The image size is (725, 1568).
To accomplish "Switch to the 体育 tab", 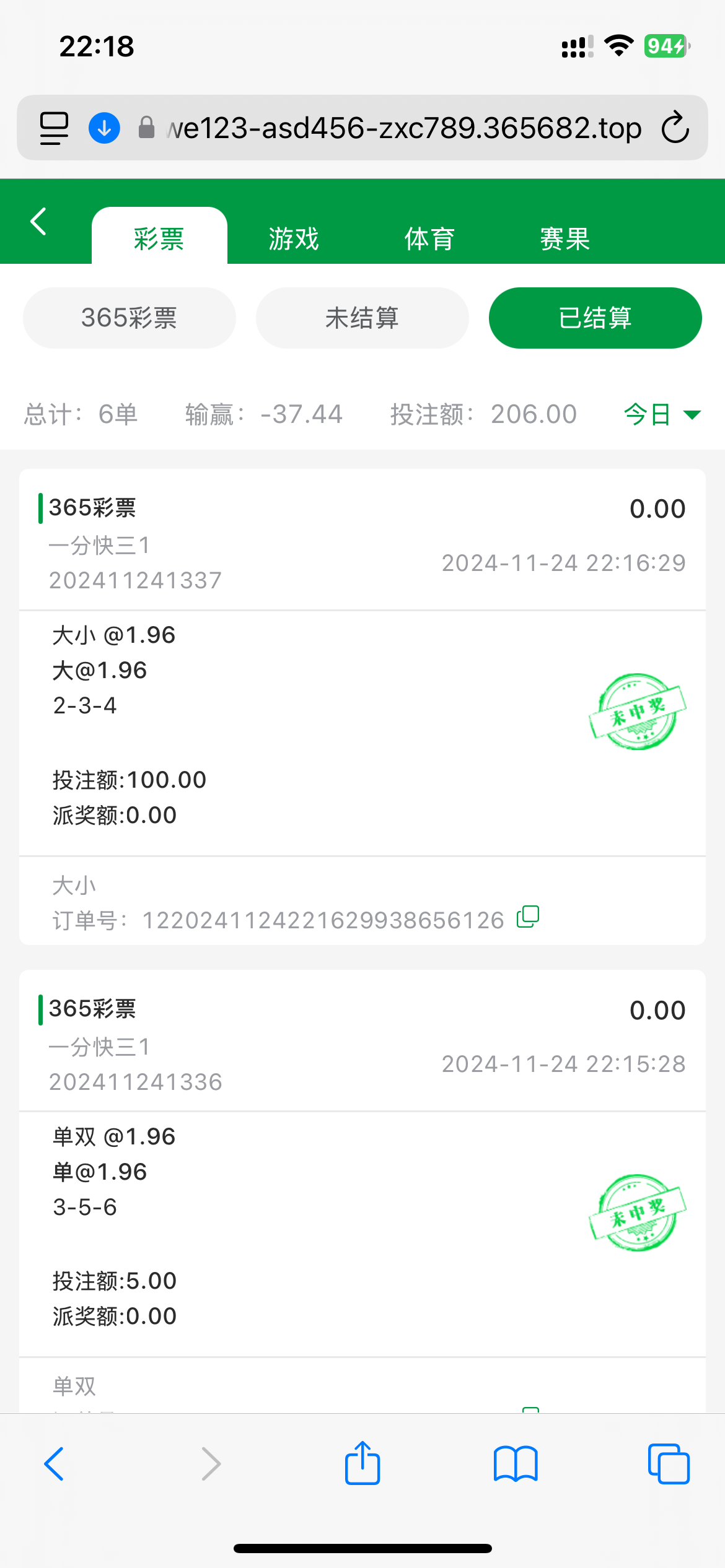I will click(429, 239).
